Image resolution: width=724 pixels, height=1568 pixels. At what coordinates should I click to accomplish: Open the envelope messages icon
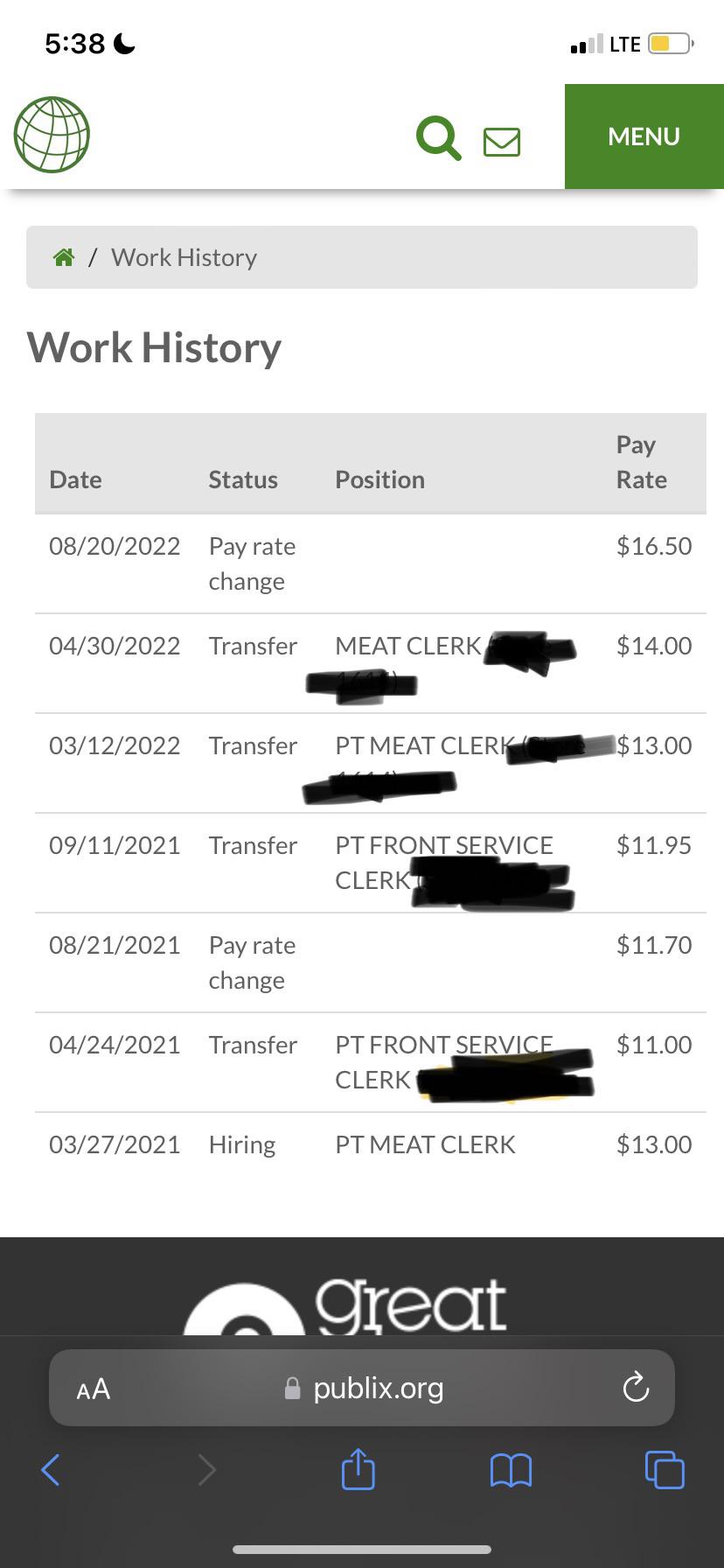[x=502, y=141]
